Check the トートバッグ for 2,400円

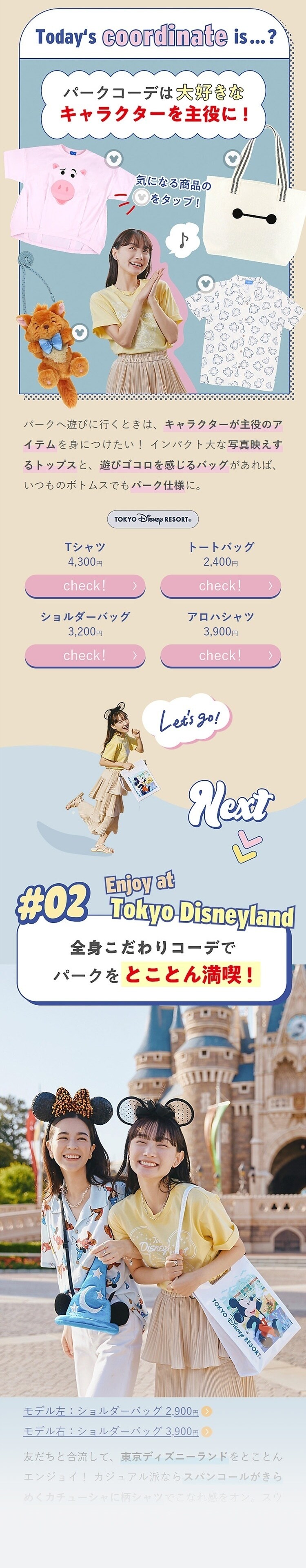click(x=220, y=586)
